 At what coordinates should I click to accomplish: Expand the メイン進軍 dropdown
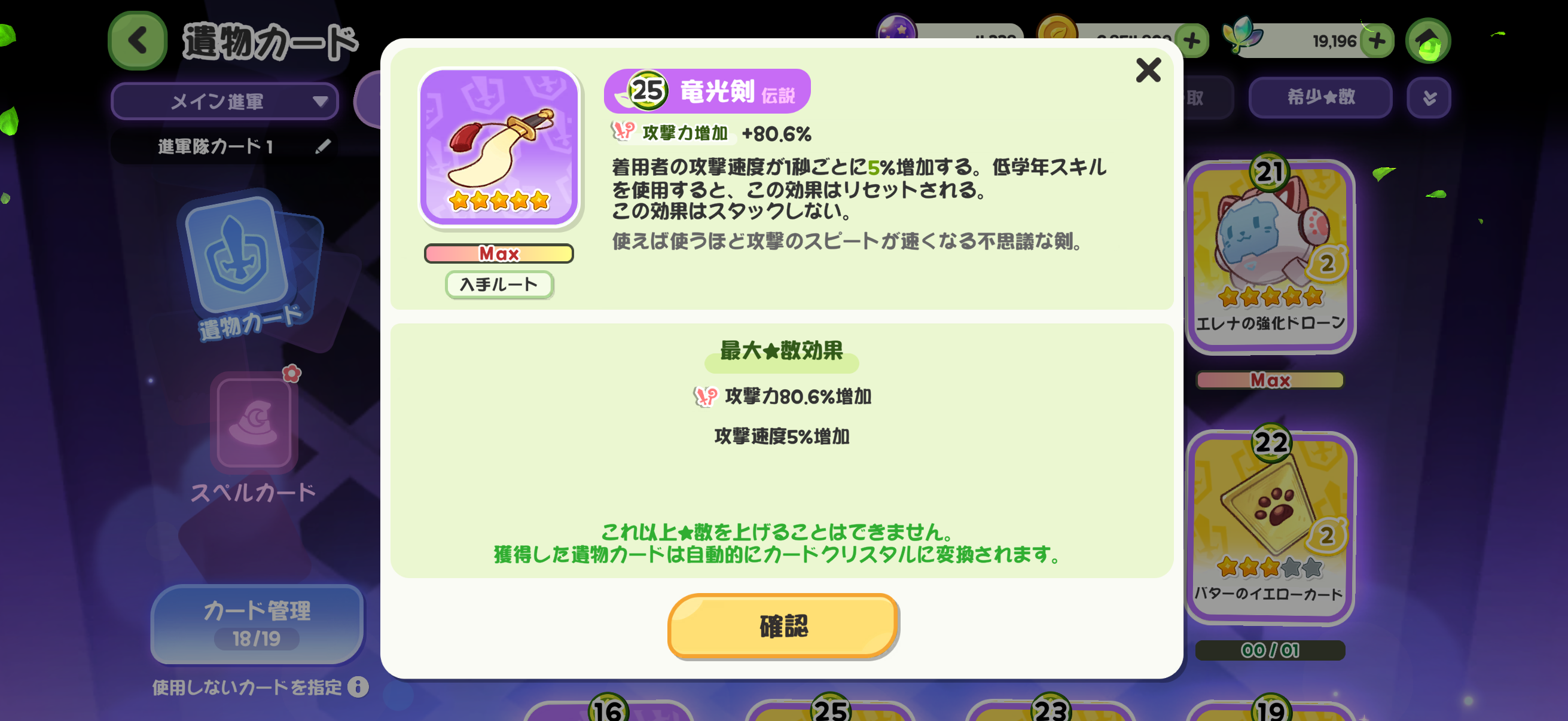tap(225, 101)
